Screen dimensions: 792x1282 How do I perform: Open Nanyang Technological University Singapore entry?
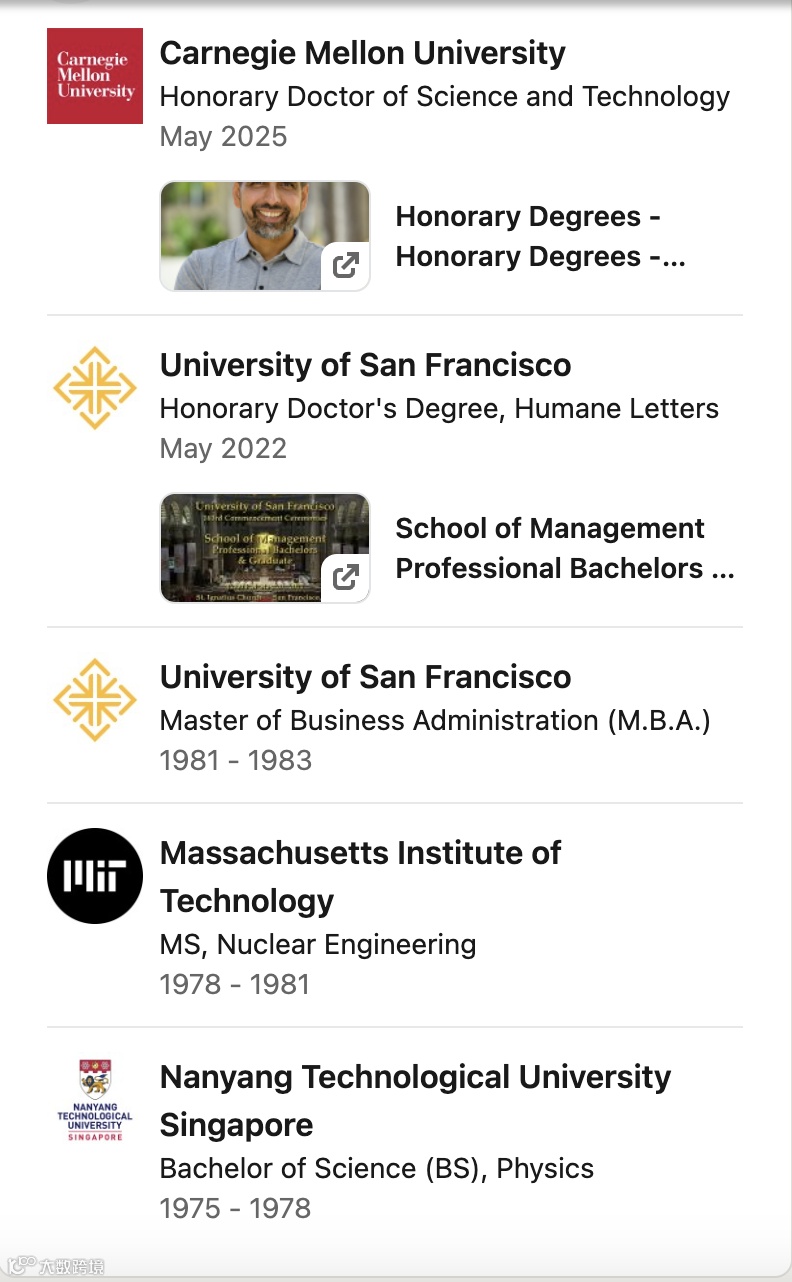click(x=414, y=1100)
